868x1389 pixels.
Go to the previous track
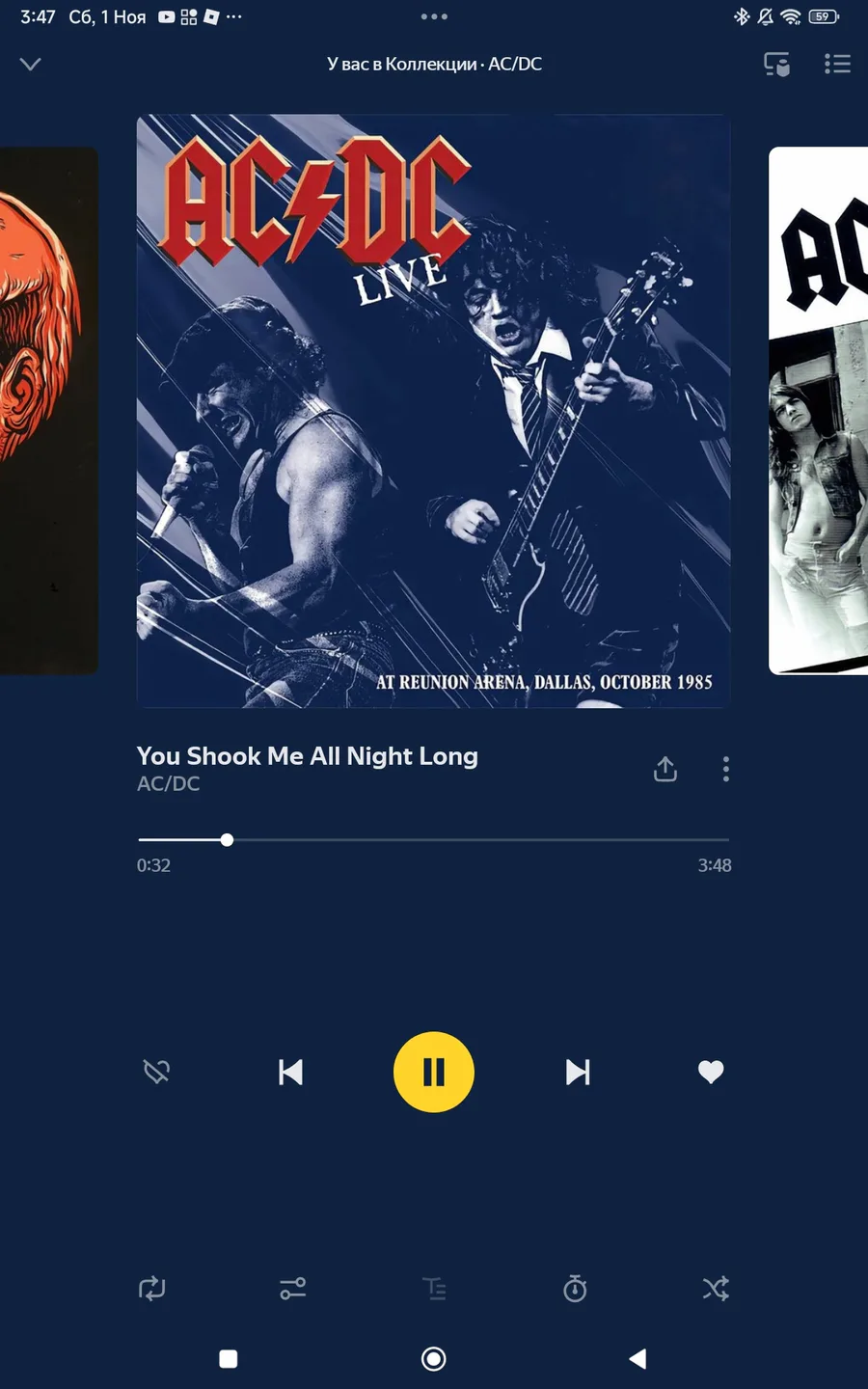[x=290, y=1072]
